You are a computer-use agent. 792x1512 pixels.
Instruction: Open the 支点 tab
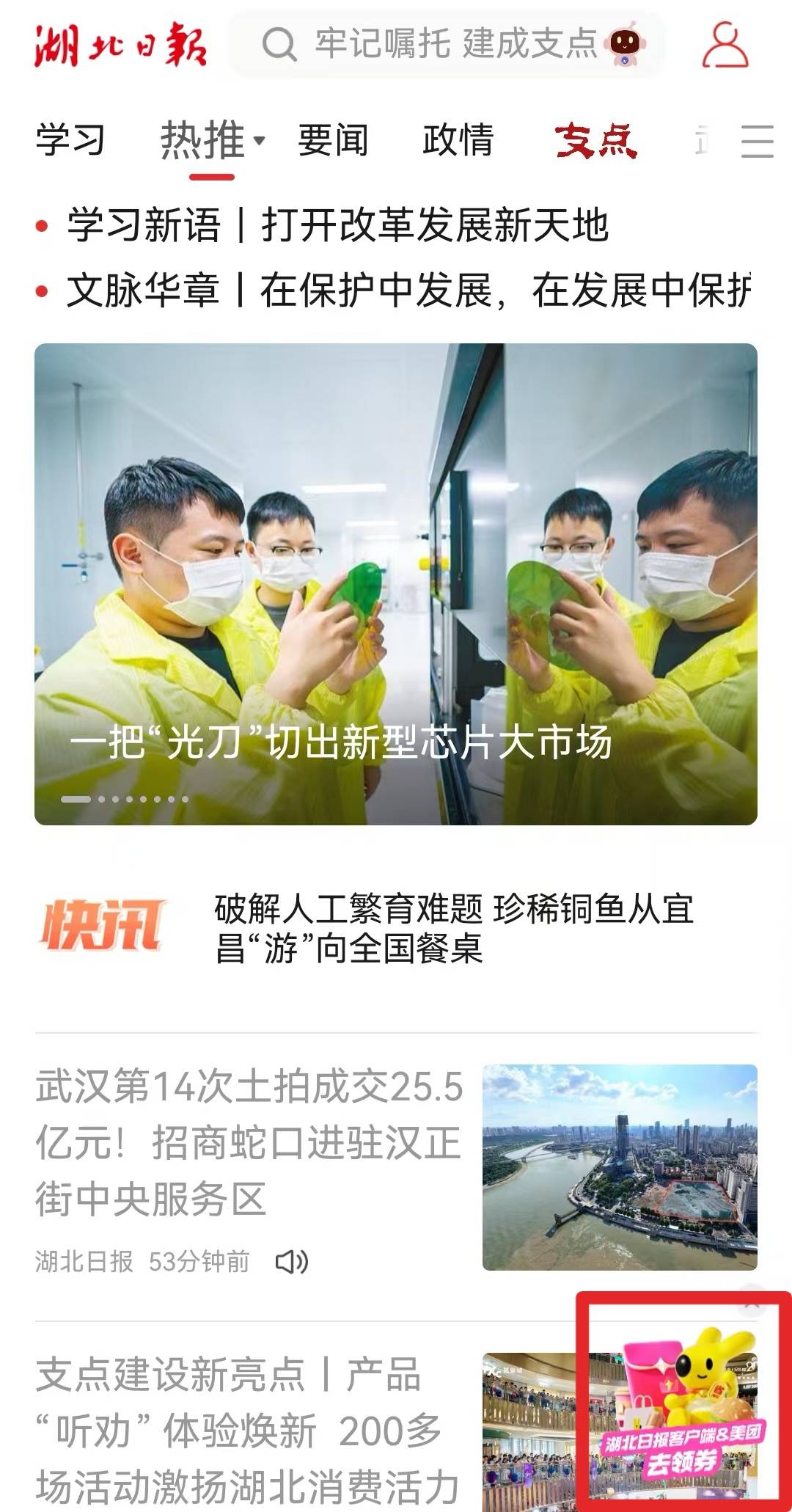(595, 139)
